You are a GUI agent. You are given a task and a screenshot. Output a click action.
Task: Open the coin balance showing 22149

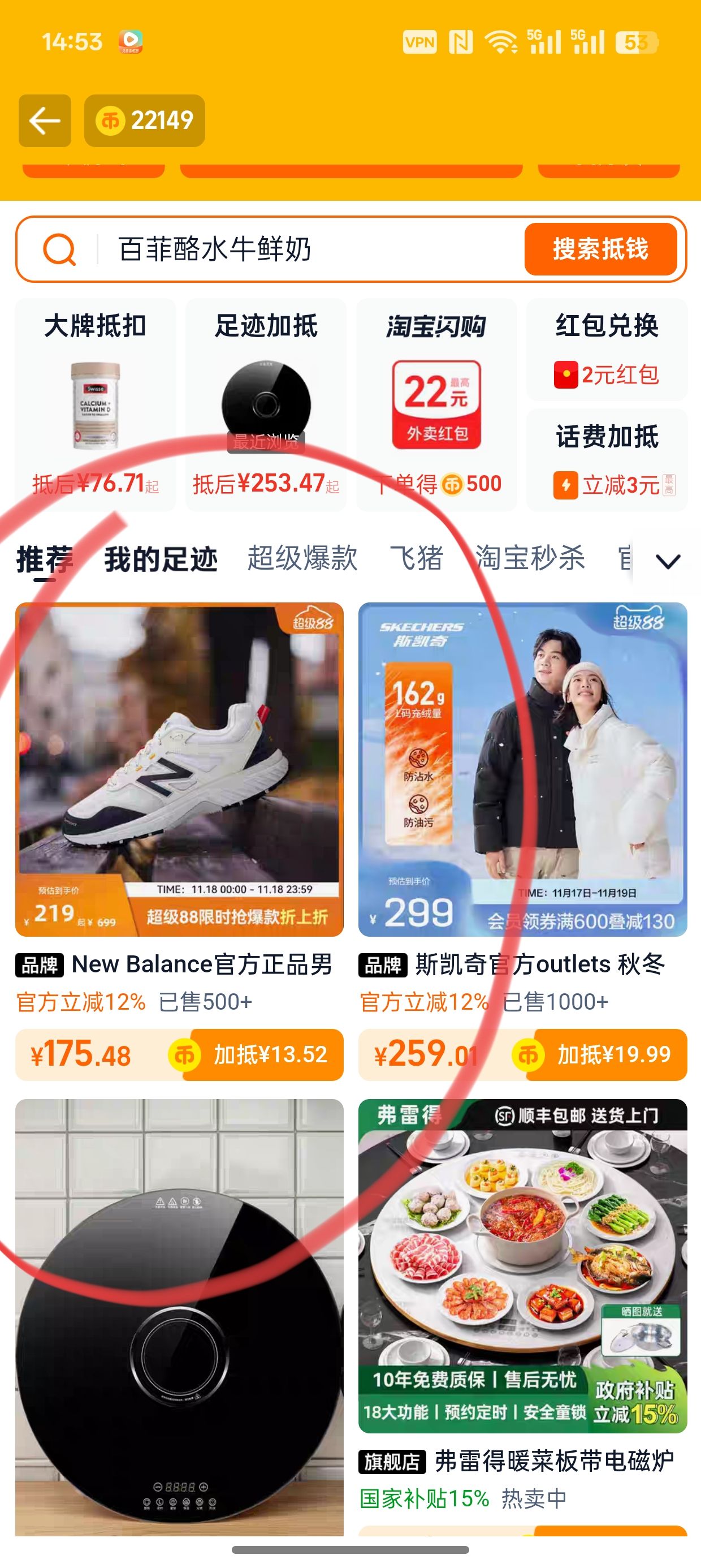[x=144, y=119]
